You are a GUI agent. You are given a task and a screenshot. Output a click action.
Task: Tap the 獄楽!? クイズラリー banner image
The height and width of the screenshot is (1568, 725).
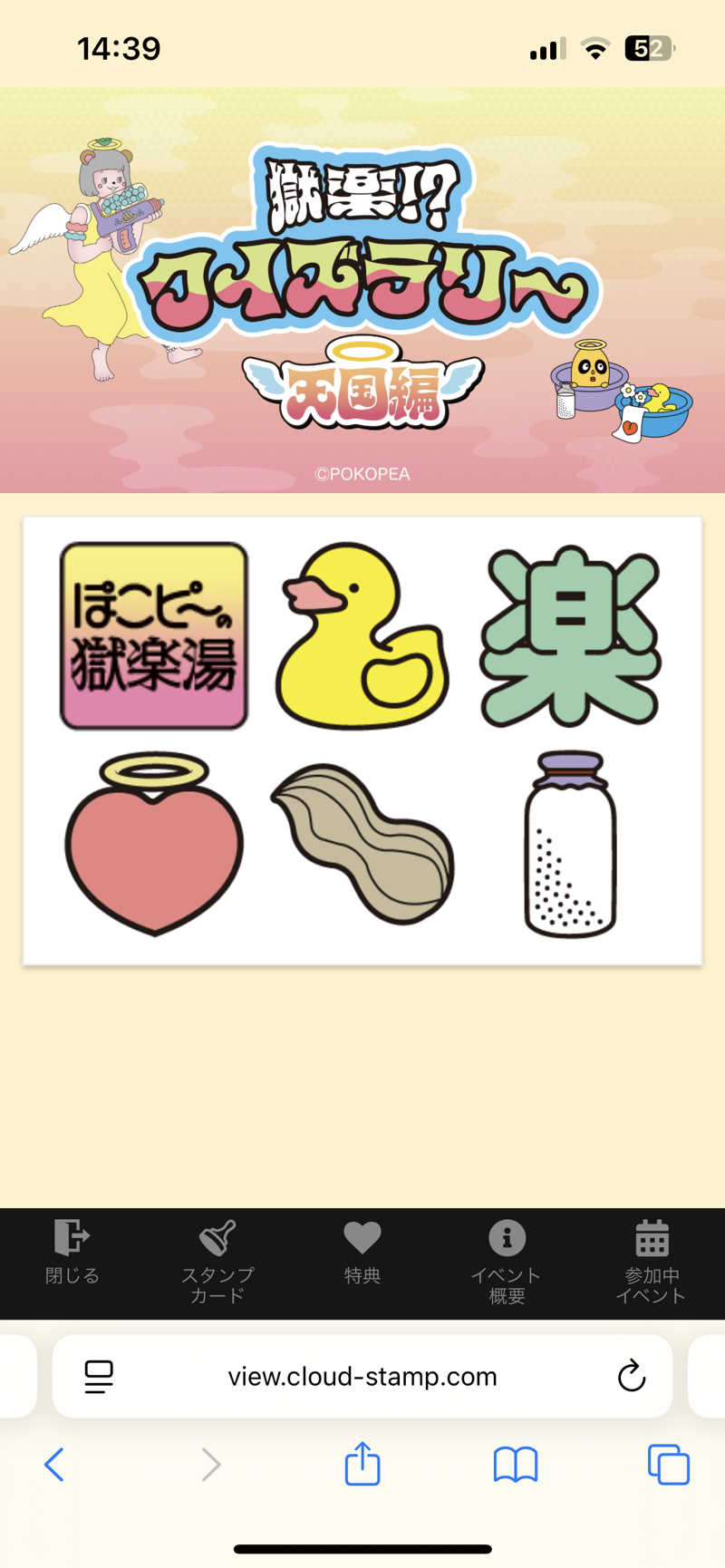[362, 272]
